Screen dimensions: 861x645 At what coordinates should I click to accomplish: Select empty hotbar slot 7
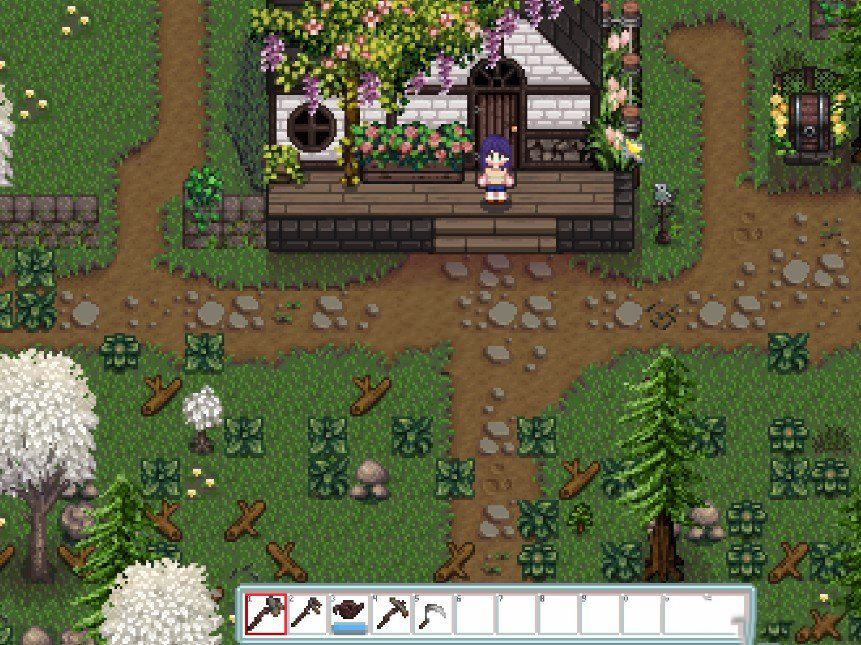pyautogui.click(x=516, y=613)
